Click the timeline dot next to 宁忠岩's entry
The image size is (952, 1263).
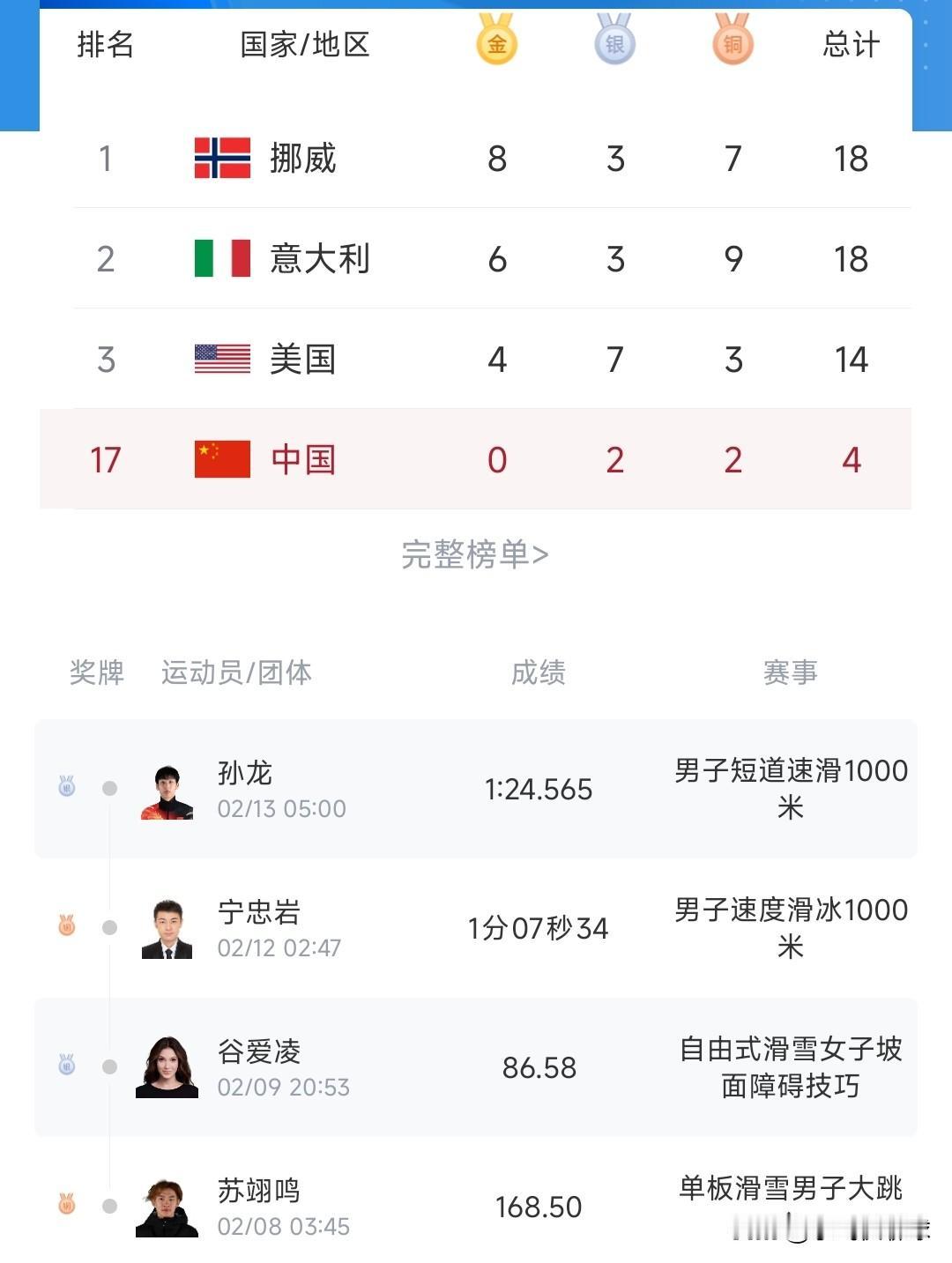[109, 927]
